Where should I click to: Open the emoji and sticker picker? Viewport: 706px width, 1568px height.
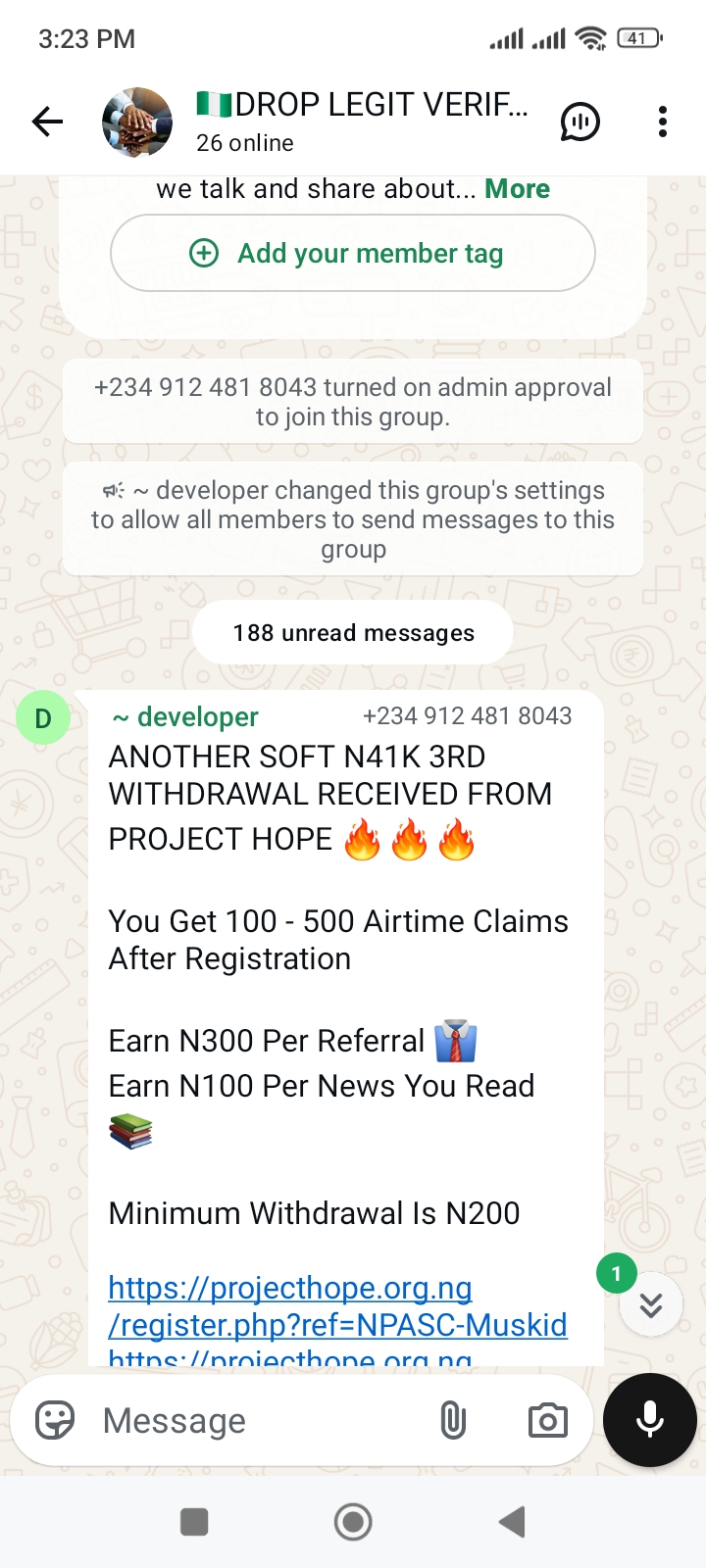[x=55, y=1420]
